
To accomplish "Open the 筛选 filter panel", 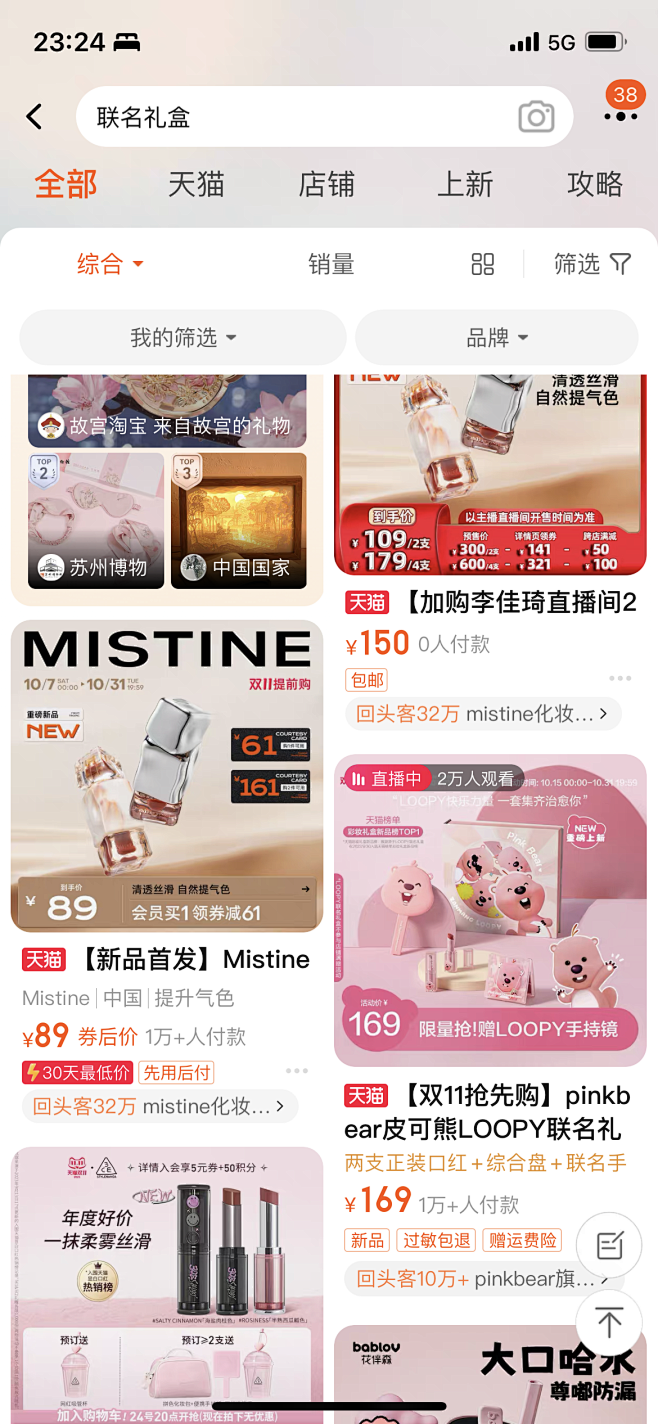I will 592,264.
